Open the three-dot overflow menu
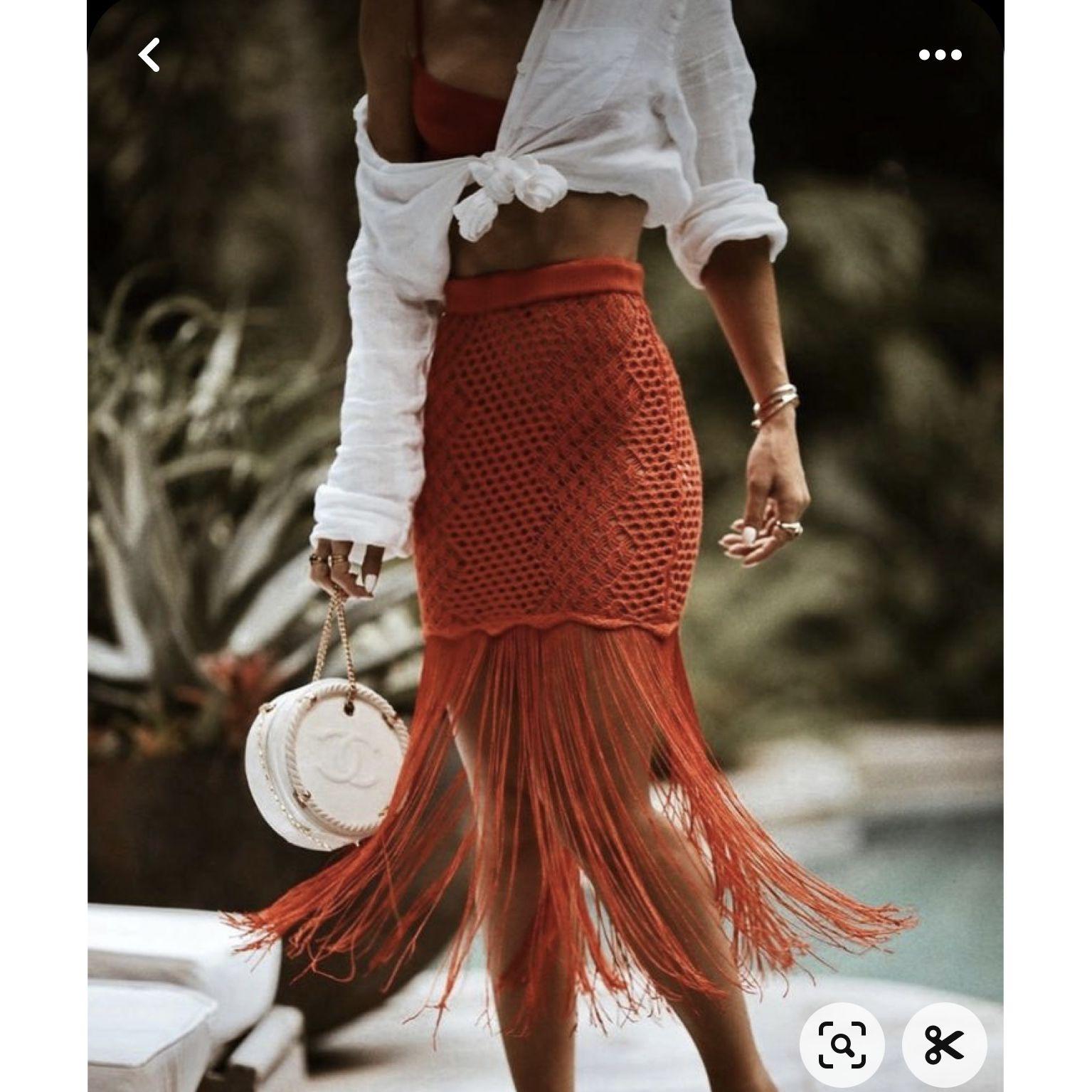The width and height of the screenshot is (1092, 1092). 940,55
